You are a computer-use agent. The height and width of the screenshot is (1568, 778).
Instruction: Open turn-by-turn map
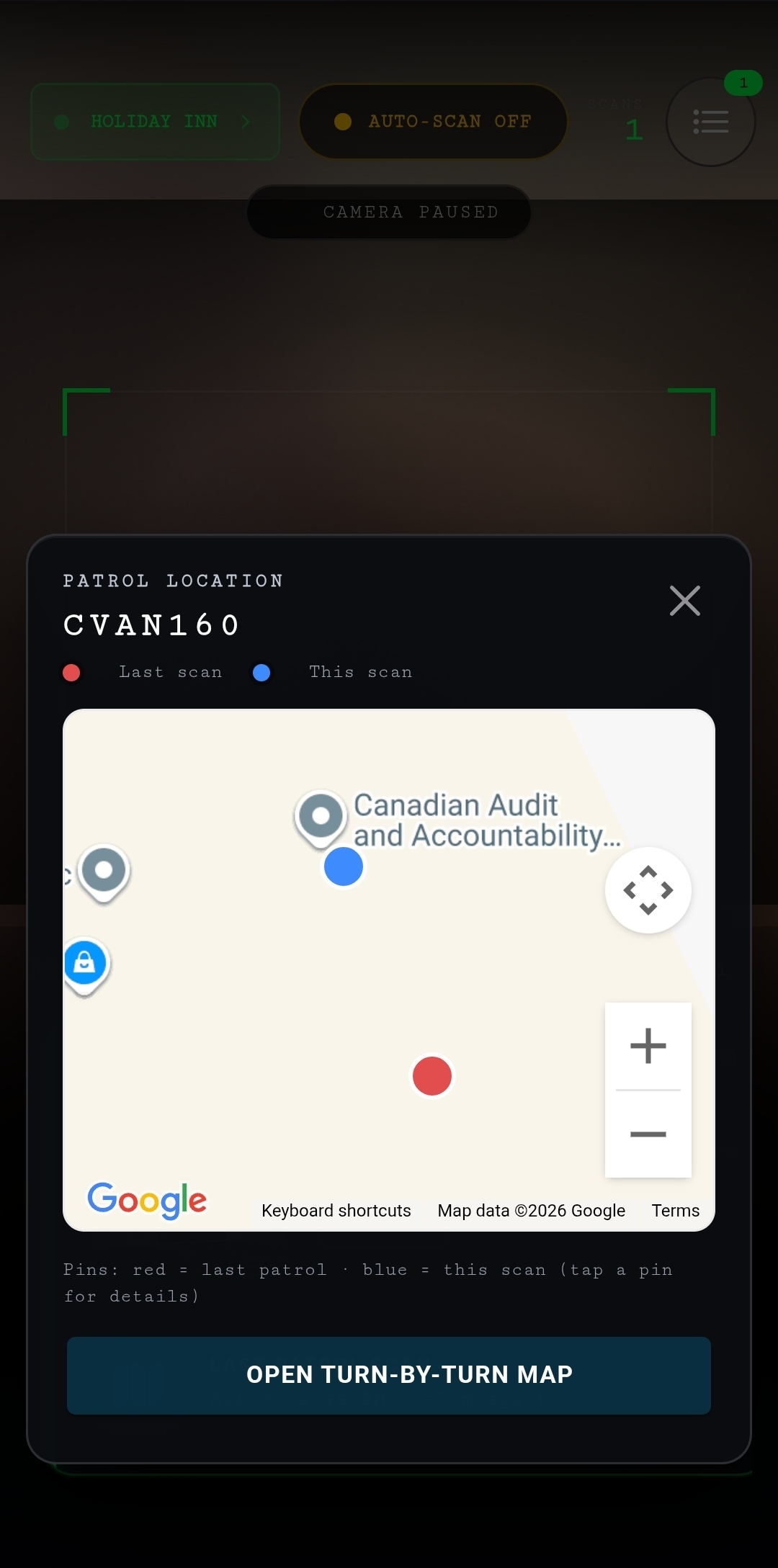(389, 1375)
